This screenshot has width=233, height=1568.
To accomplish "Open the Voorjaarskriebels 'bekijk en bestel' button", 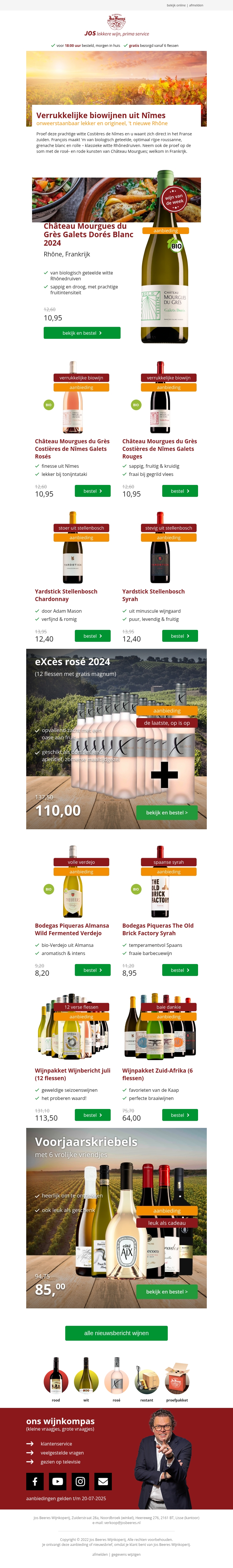I will 167,1291.
